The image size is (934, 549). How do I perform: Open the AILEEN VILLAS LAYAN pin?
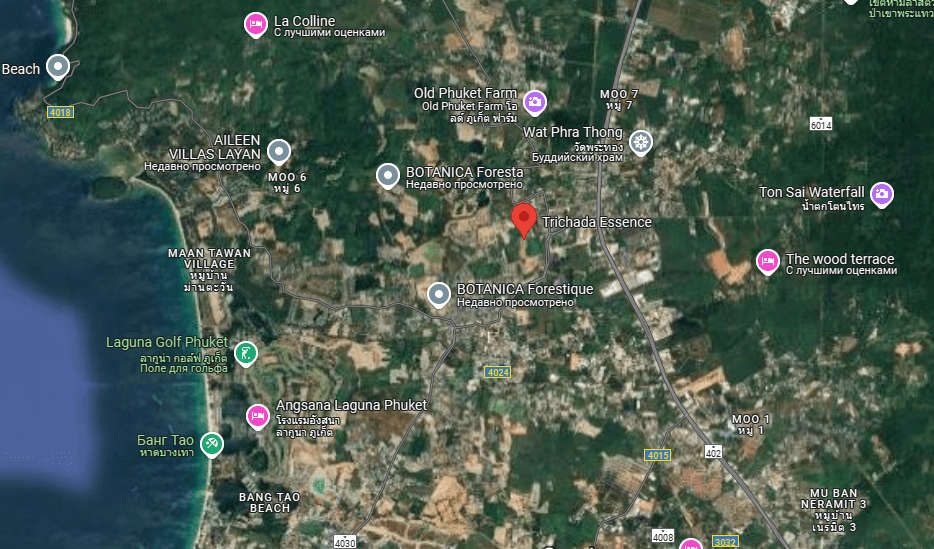tap(279, 152)
